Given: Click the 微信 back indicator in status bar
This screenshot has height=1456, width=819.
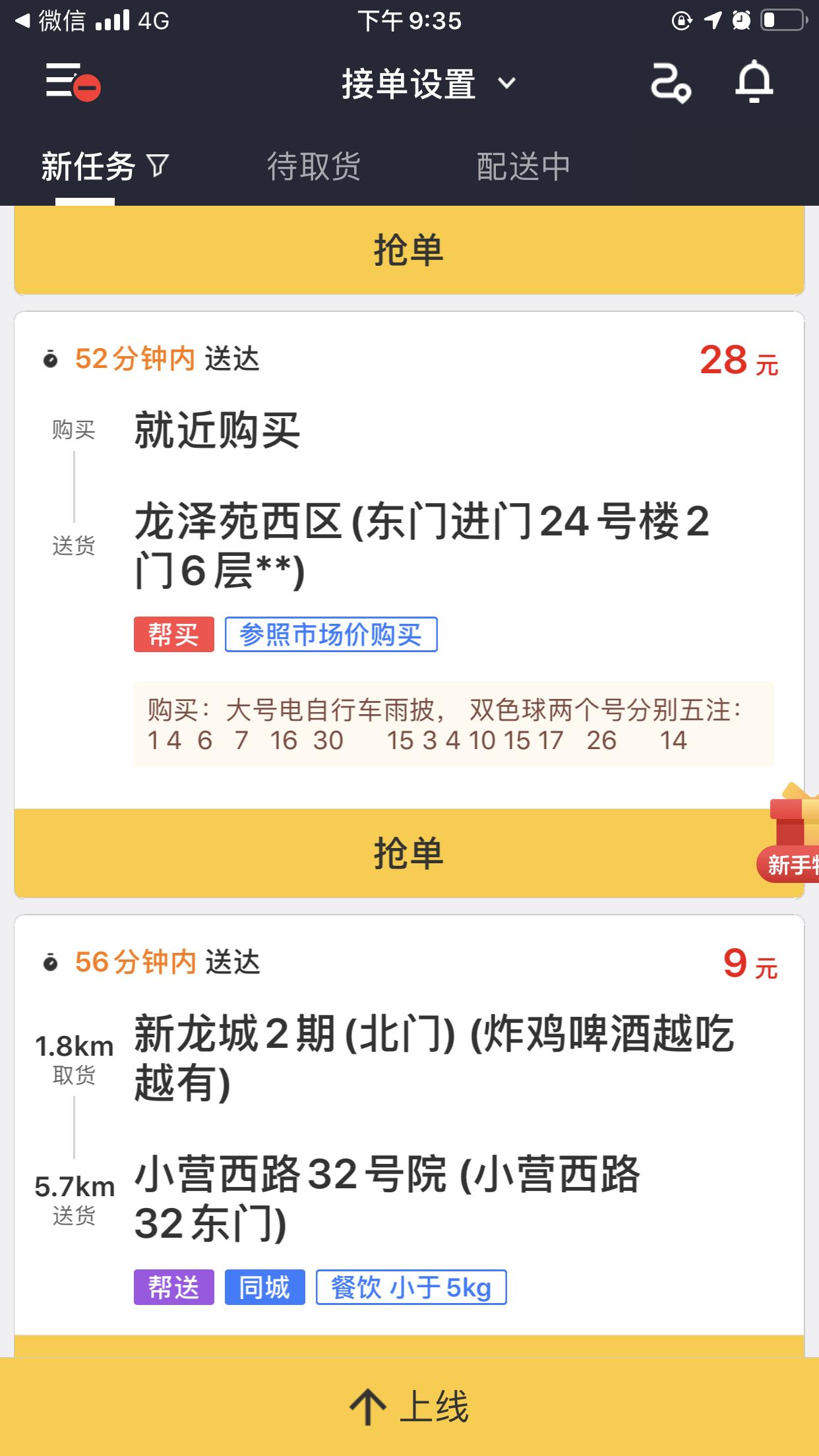Looking at the screenshot, I should pos(40,20).
